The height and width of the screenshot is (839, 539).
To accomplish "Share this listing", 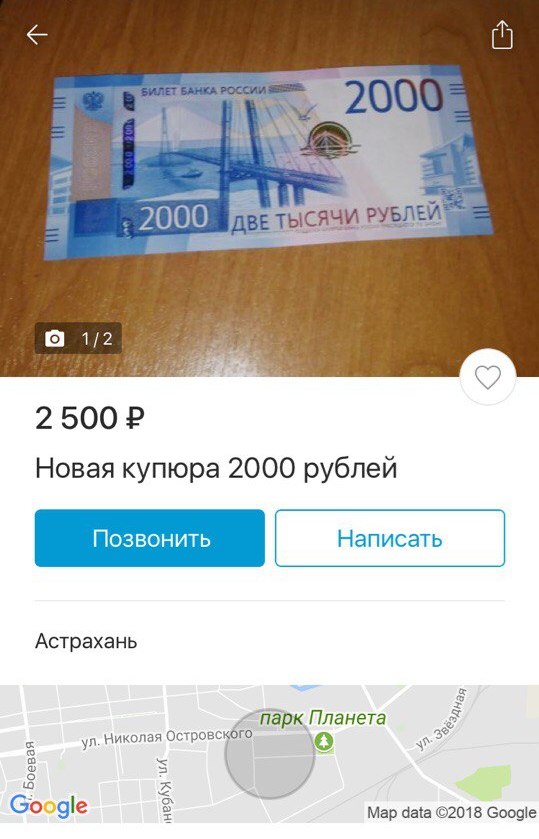I will pos(502,35).
